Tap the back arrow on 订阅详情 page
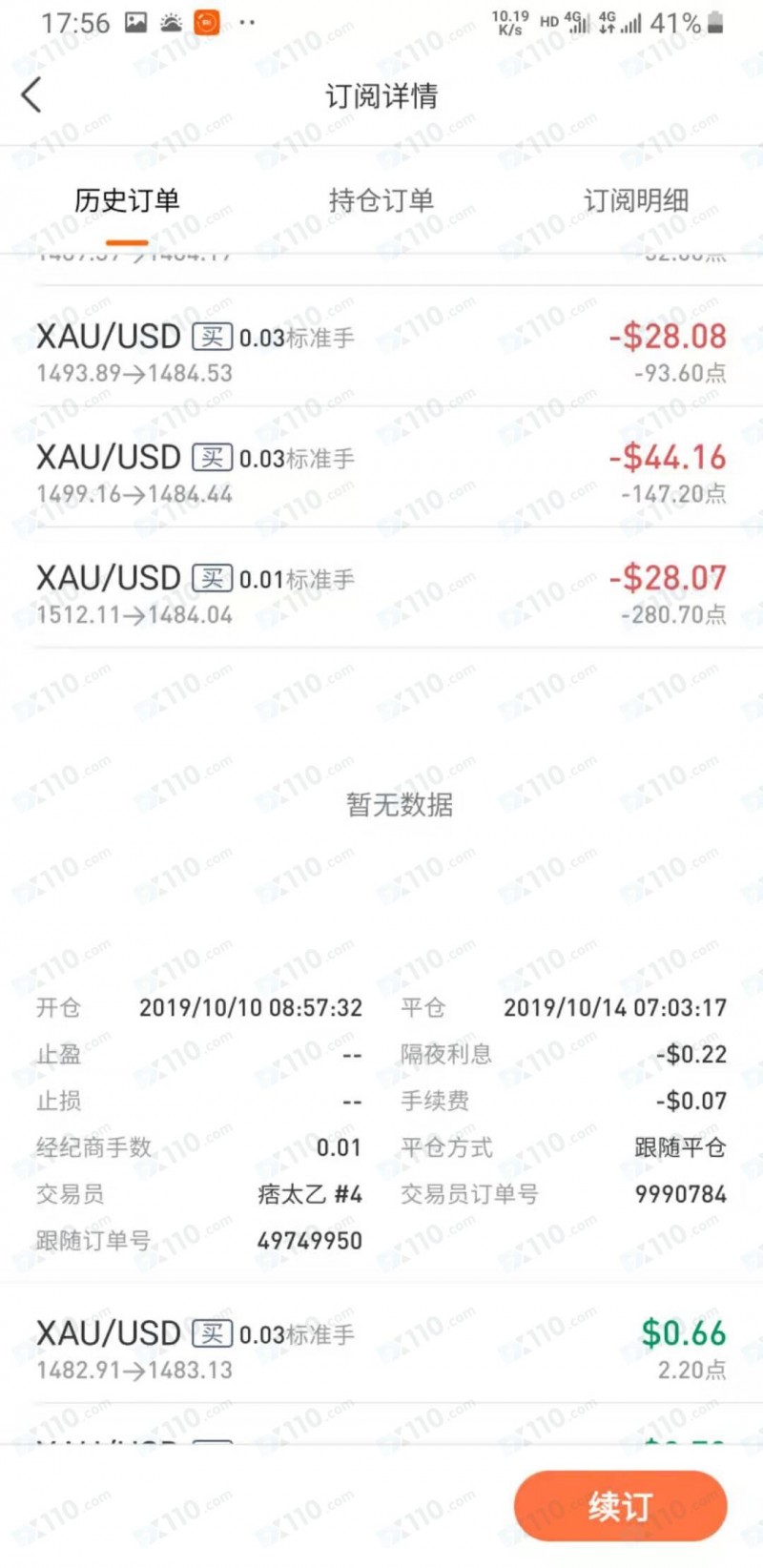This screenshot has width=763, height=1568. point(31,95)
